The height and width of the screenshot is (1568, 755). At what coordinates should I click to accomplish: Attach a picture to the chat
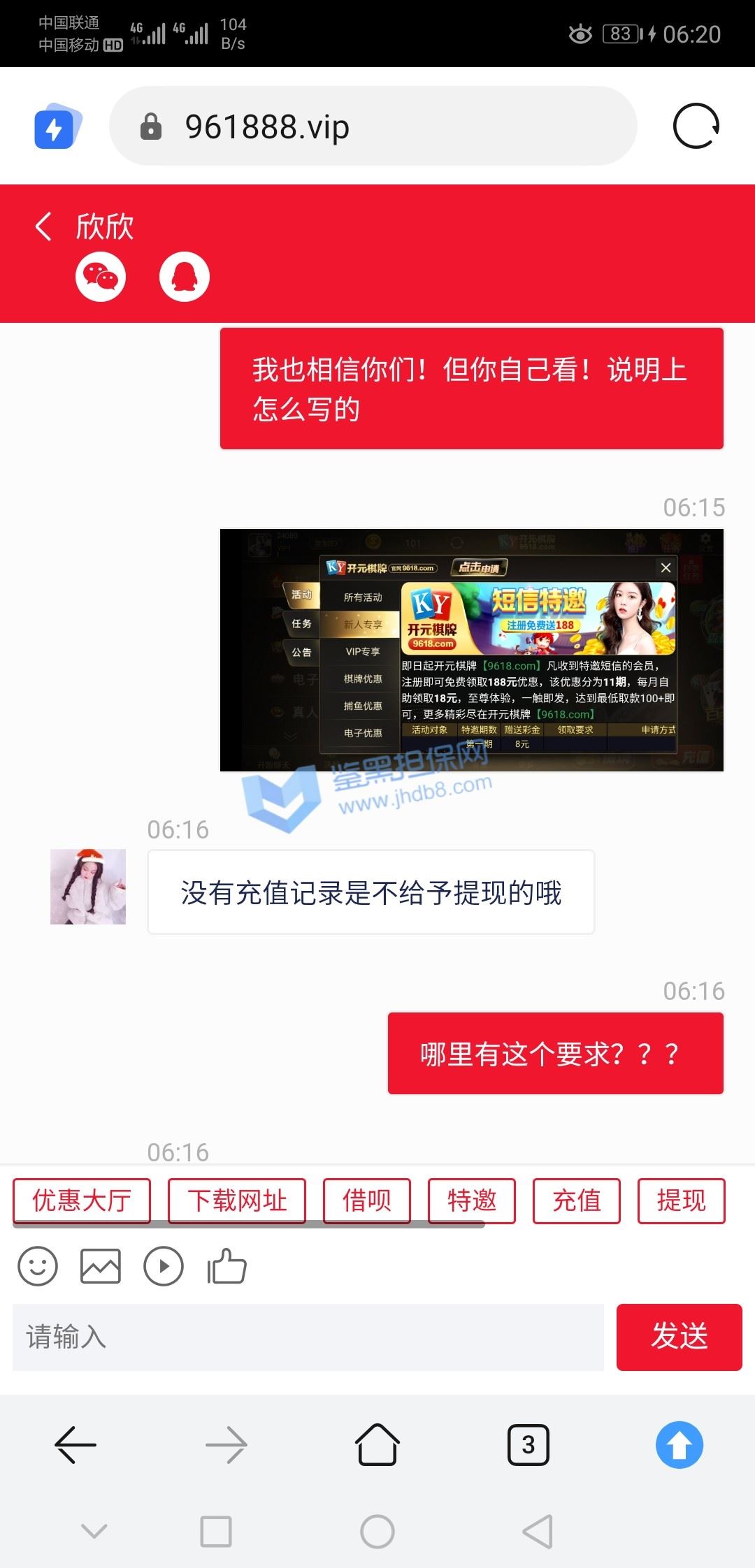click(101, 1265)
